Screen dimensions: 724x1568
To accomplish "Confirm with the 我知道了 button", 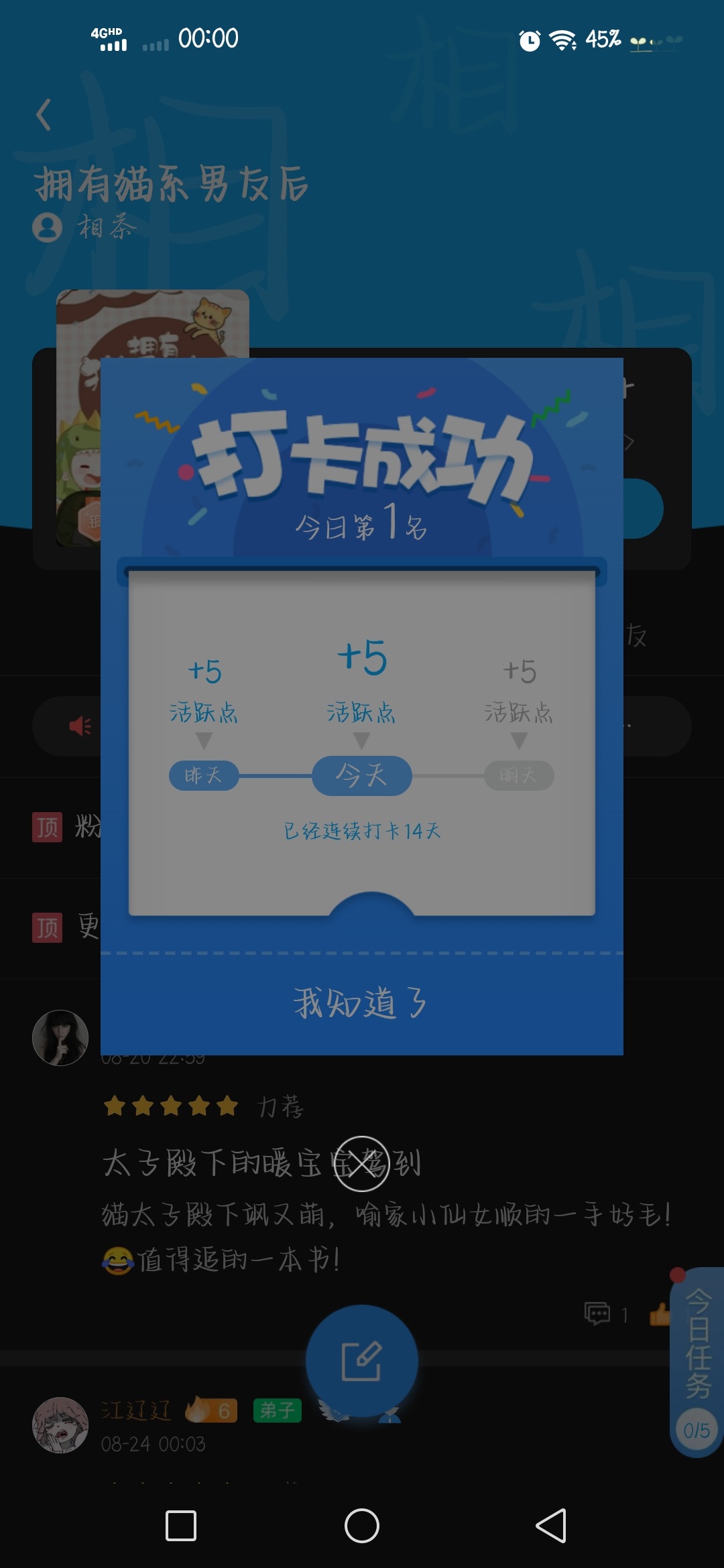I will point(361,1004).
